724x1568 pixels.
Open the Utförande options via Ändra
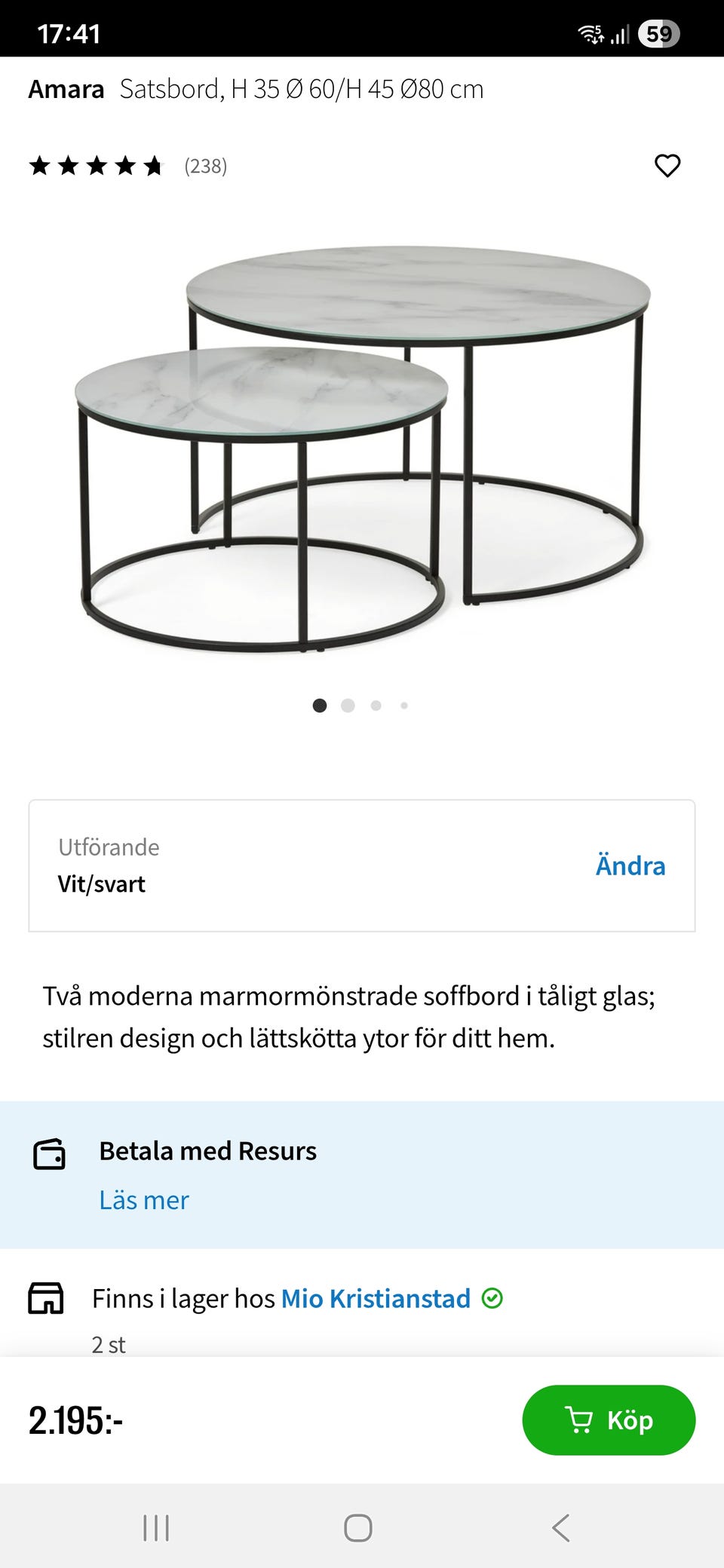click(x=631, y=865)
